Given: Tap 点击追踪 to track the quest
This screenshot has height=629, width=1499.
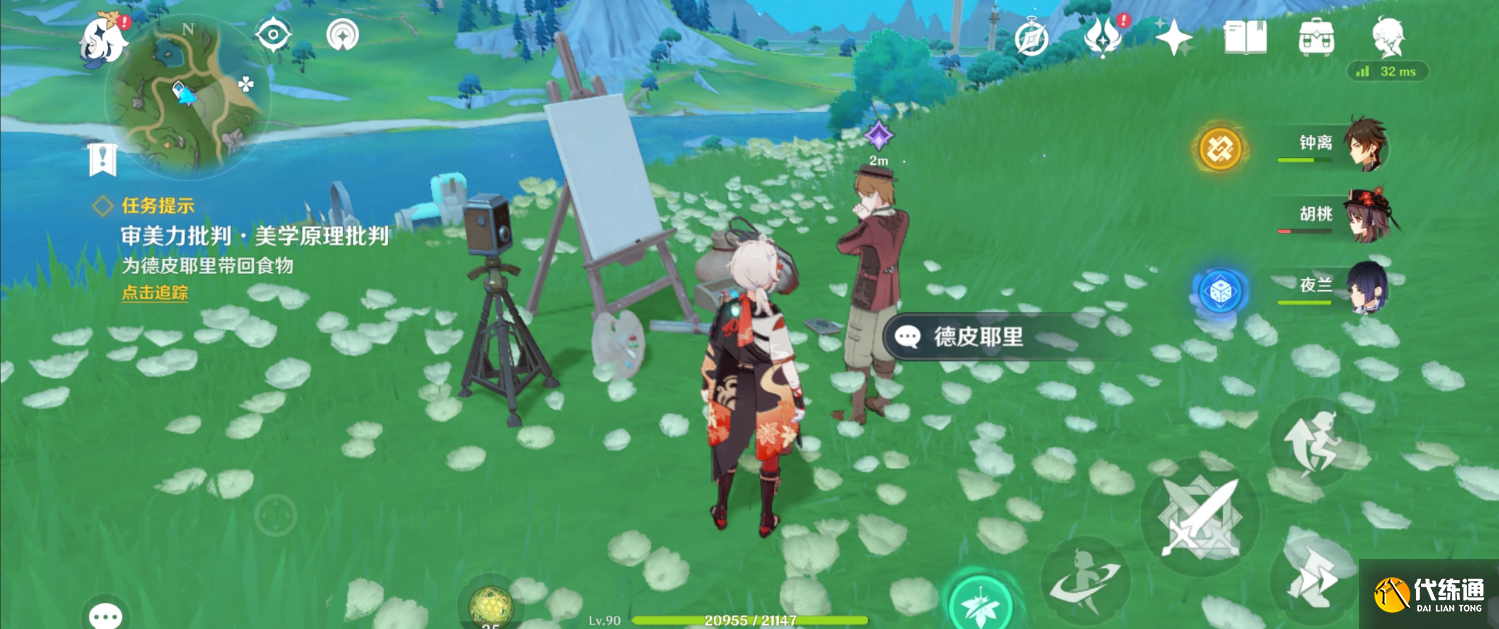Looking at the screenshot, I should point(154,293).
